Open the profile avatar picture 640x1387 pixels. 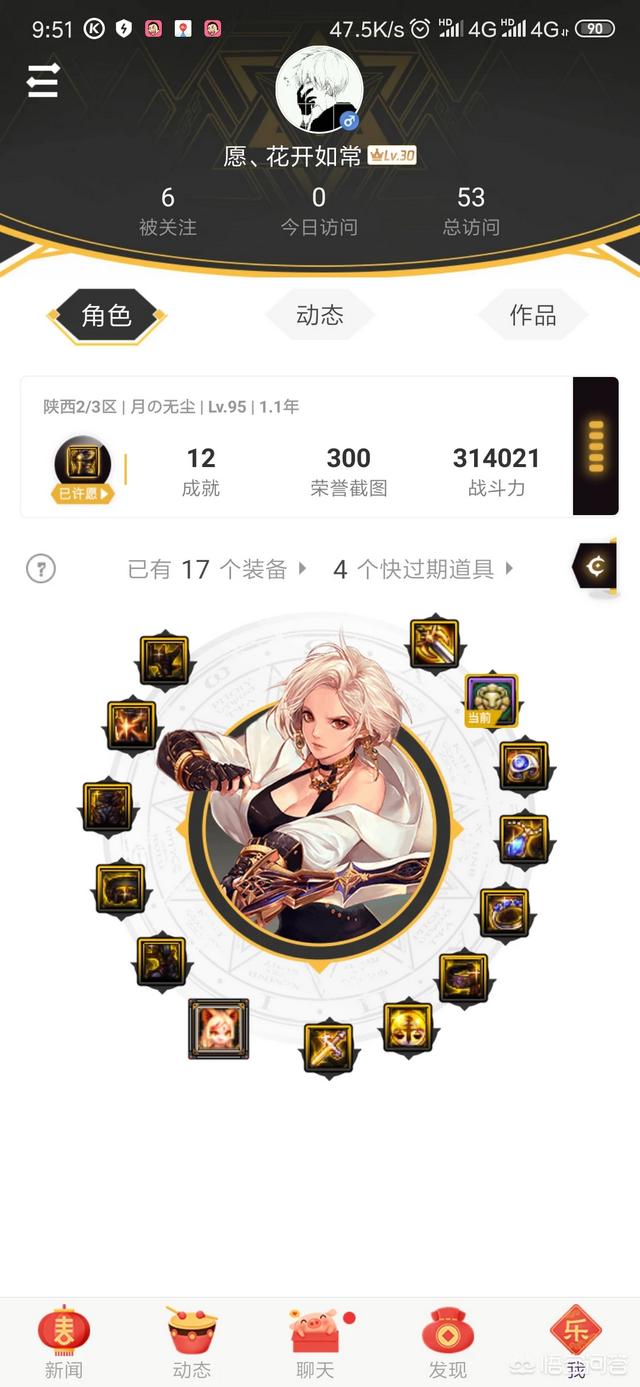point(319,89)
